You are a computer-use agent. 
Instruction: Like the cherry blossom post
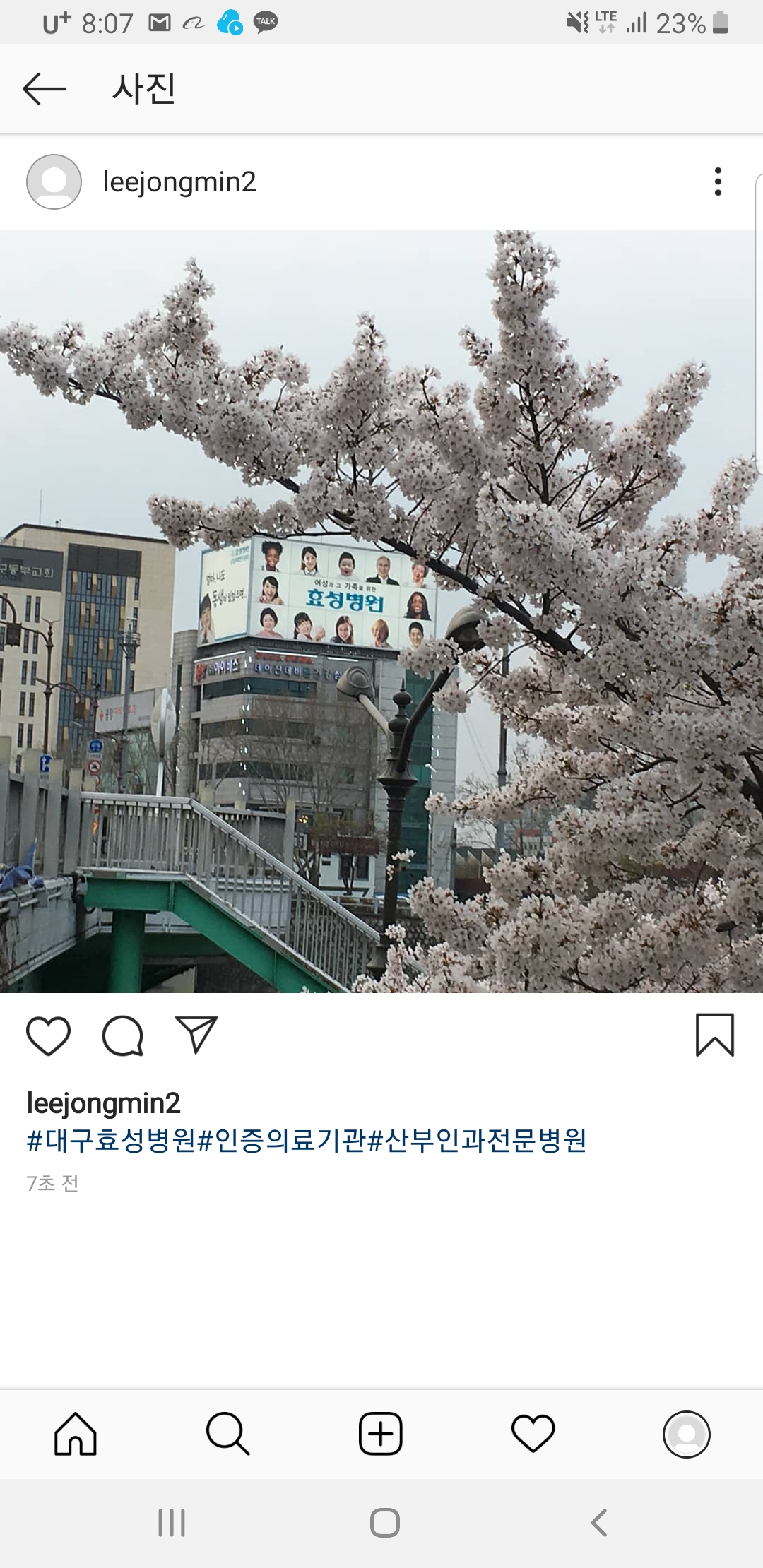coord(48,1035)
